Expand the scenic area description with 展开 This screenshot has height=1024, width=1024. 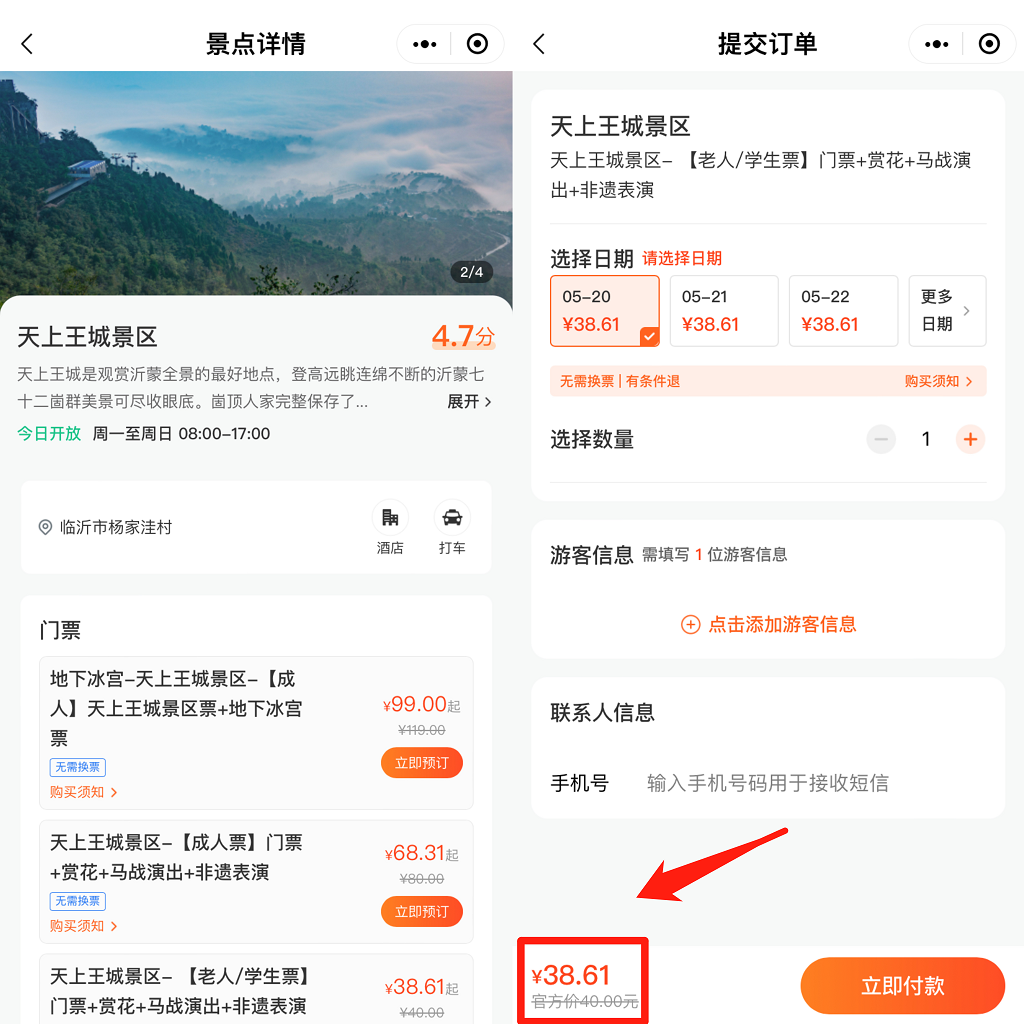coord(469,401)
